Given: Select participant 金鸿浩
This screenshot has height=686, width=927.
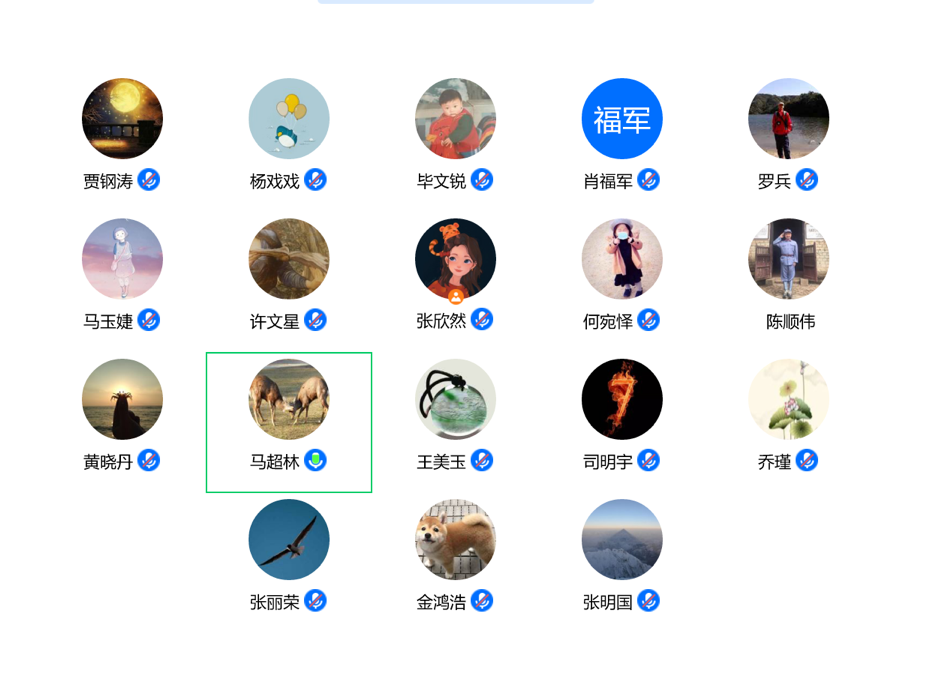Looking at the screenshot, I should point(455,539).
